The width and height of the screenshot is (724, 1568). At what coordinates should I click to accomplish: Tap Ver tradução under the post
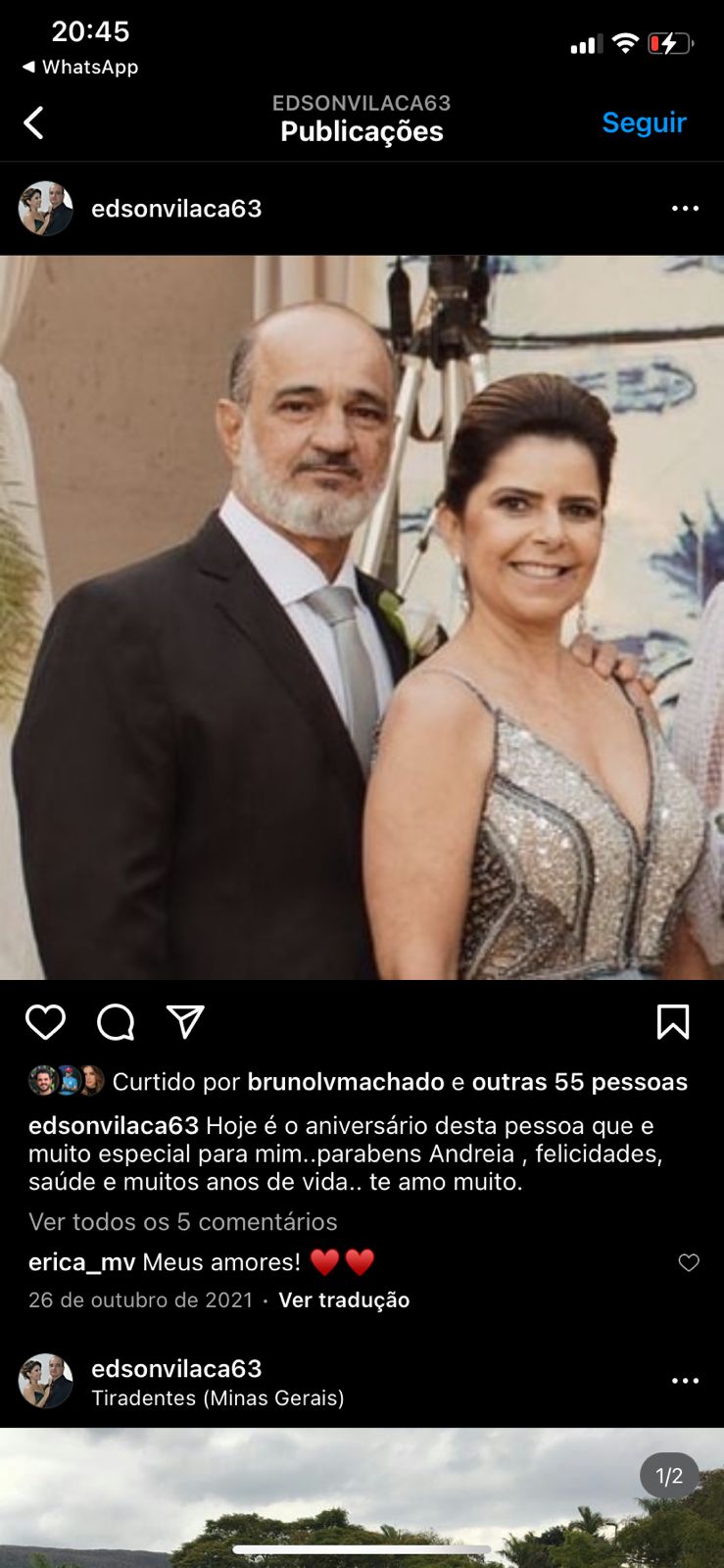click(344, 1299)
